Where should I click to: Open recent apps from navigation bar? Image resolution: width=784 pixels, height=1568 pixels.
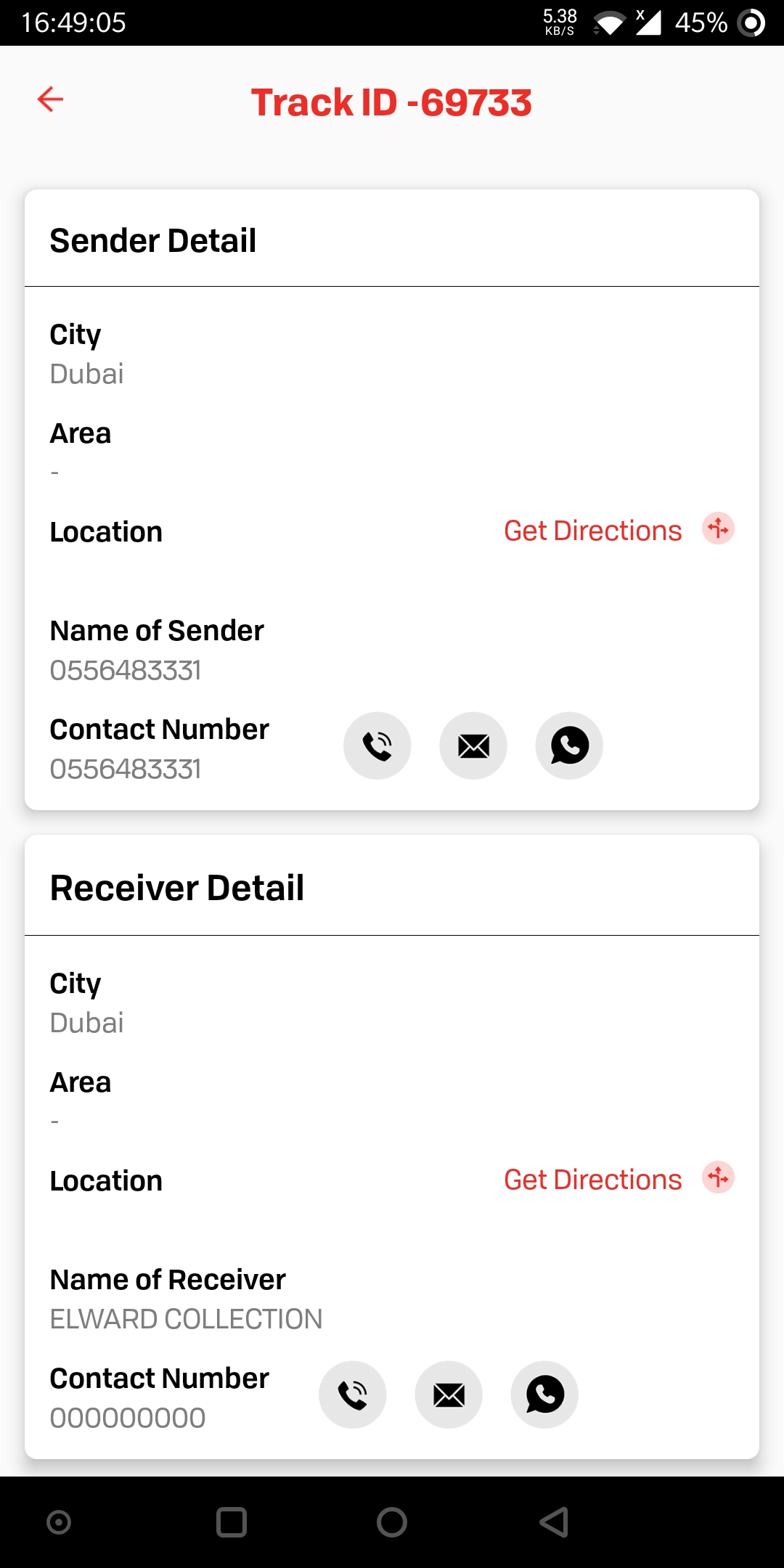tap(232, 1522)
